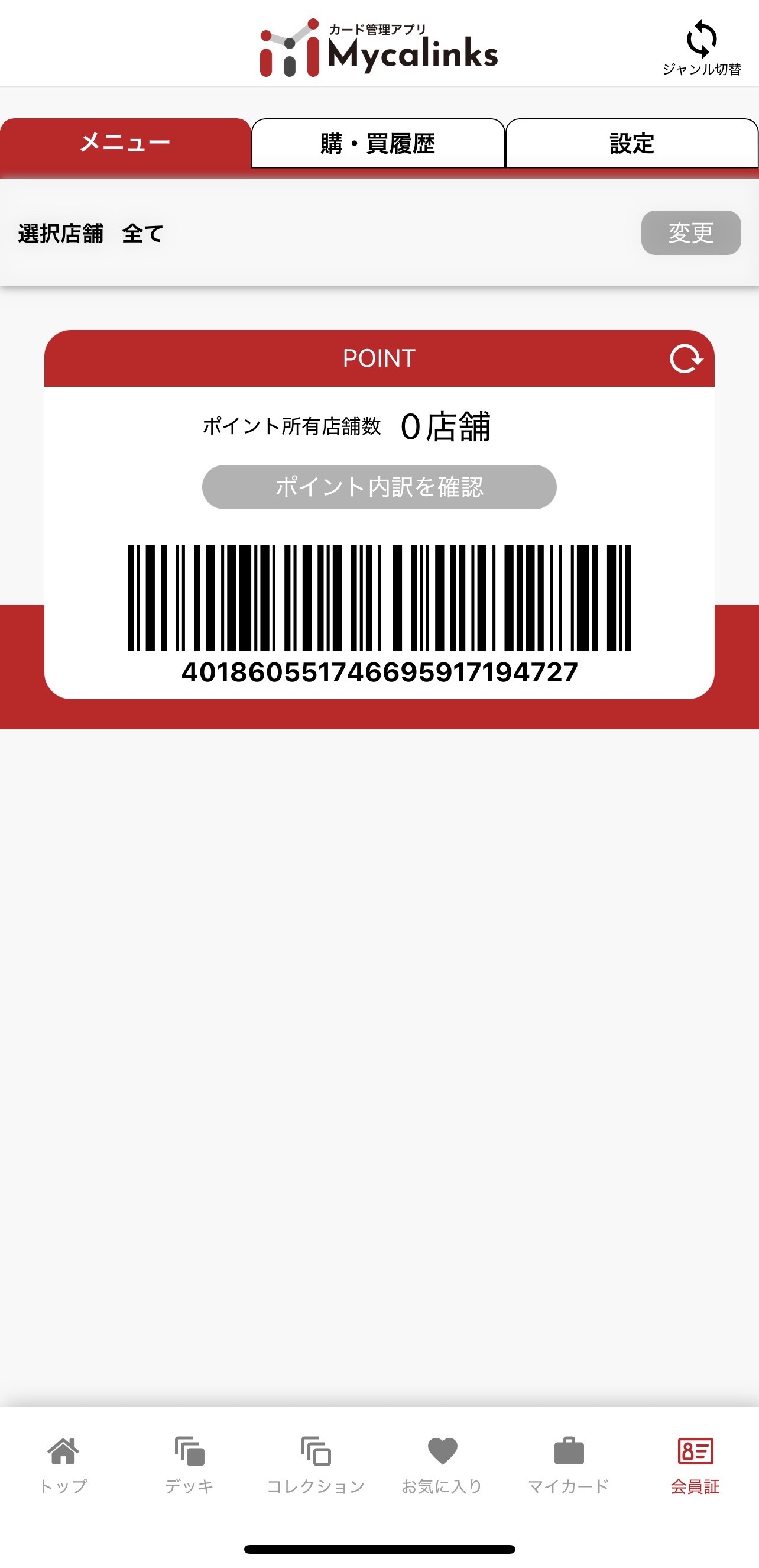Switch to the 購・買履歴 tab
This screenshot has width=759, height=1568.
[x=378, y=144]
